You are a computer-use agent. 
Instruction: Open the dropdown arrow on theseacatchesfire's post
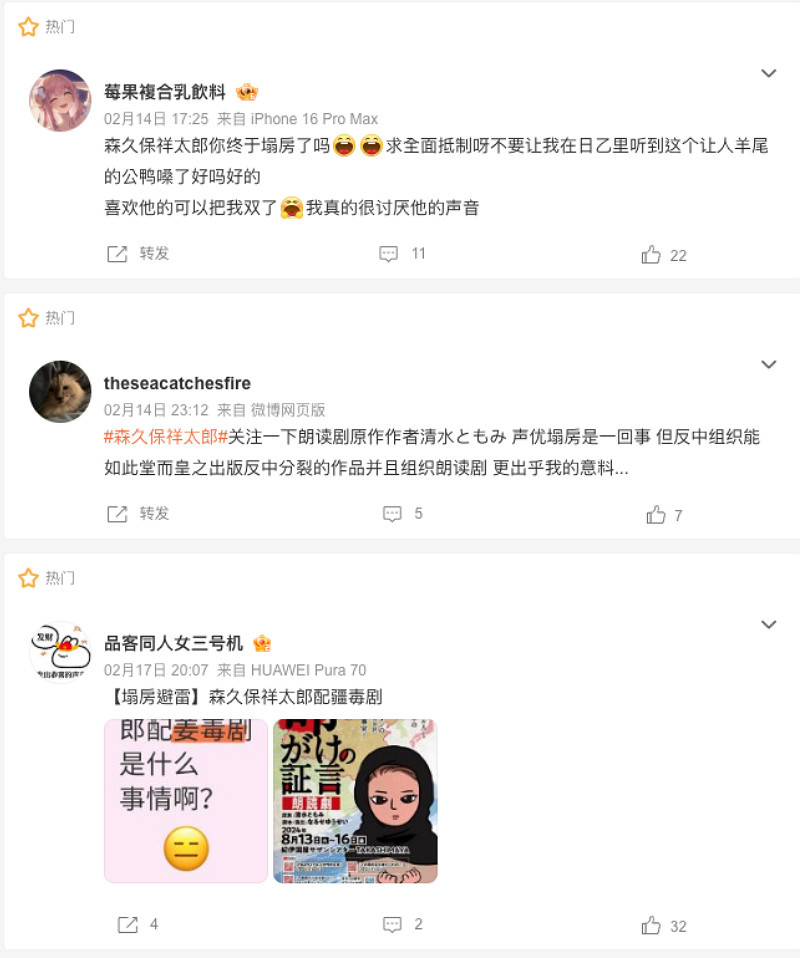click(x=769, y=363)
